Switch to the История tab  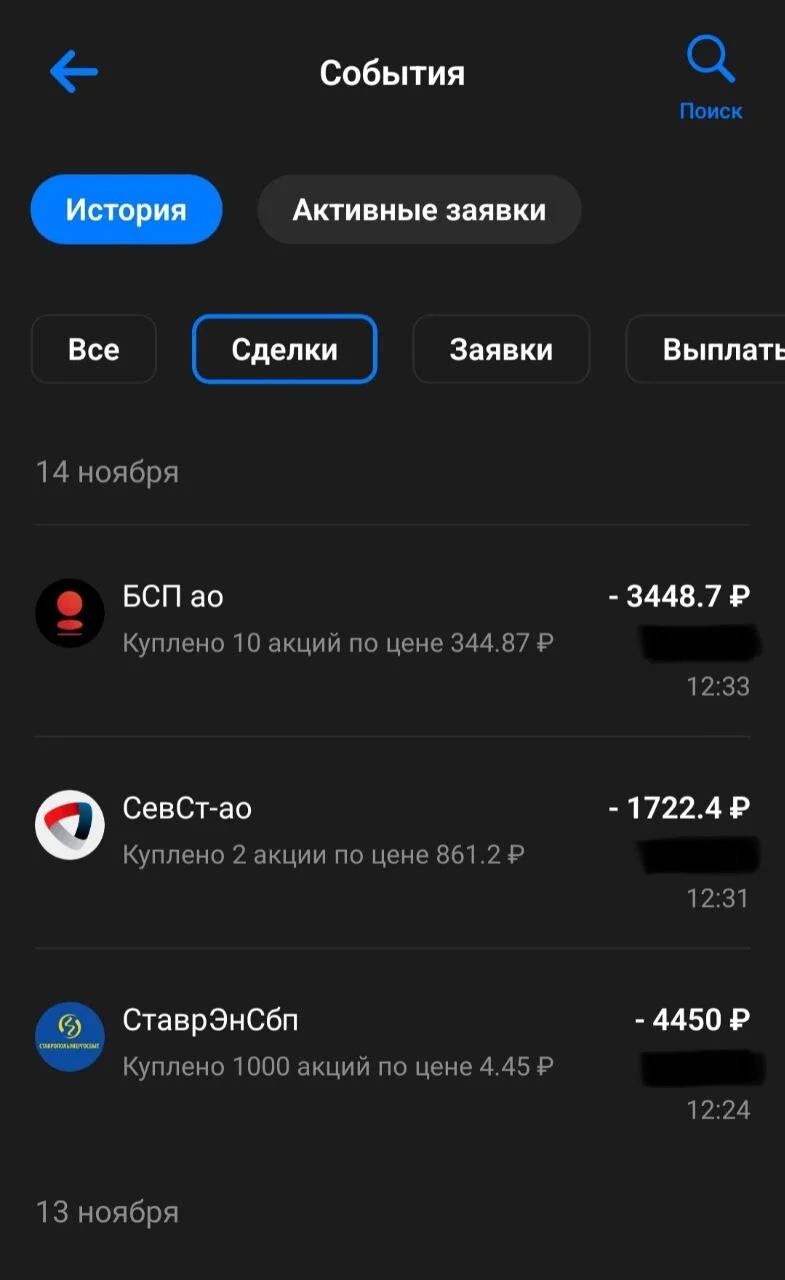coord(126,210)
